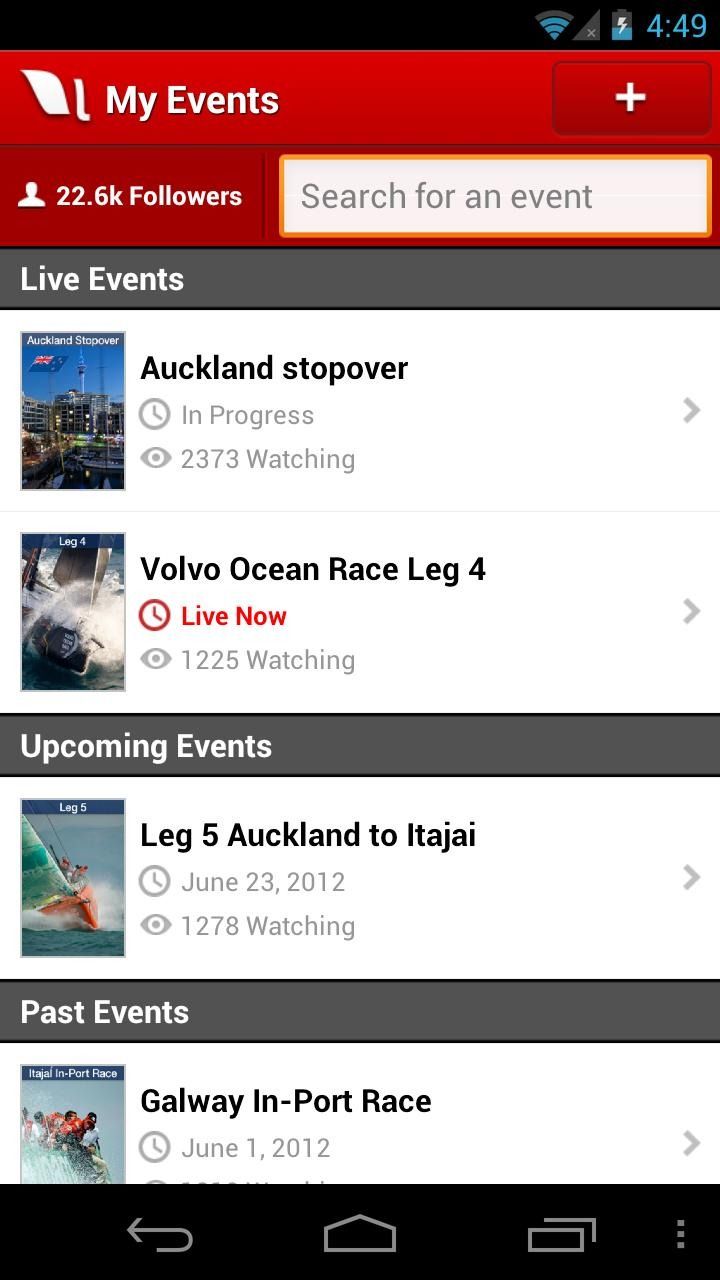This screenshot has width=720, height=1280.
Task: Tap the Search for an event field
Action: tap(494, 195)
